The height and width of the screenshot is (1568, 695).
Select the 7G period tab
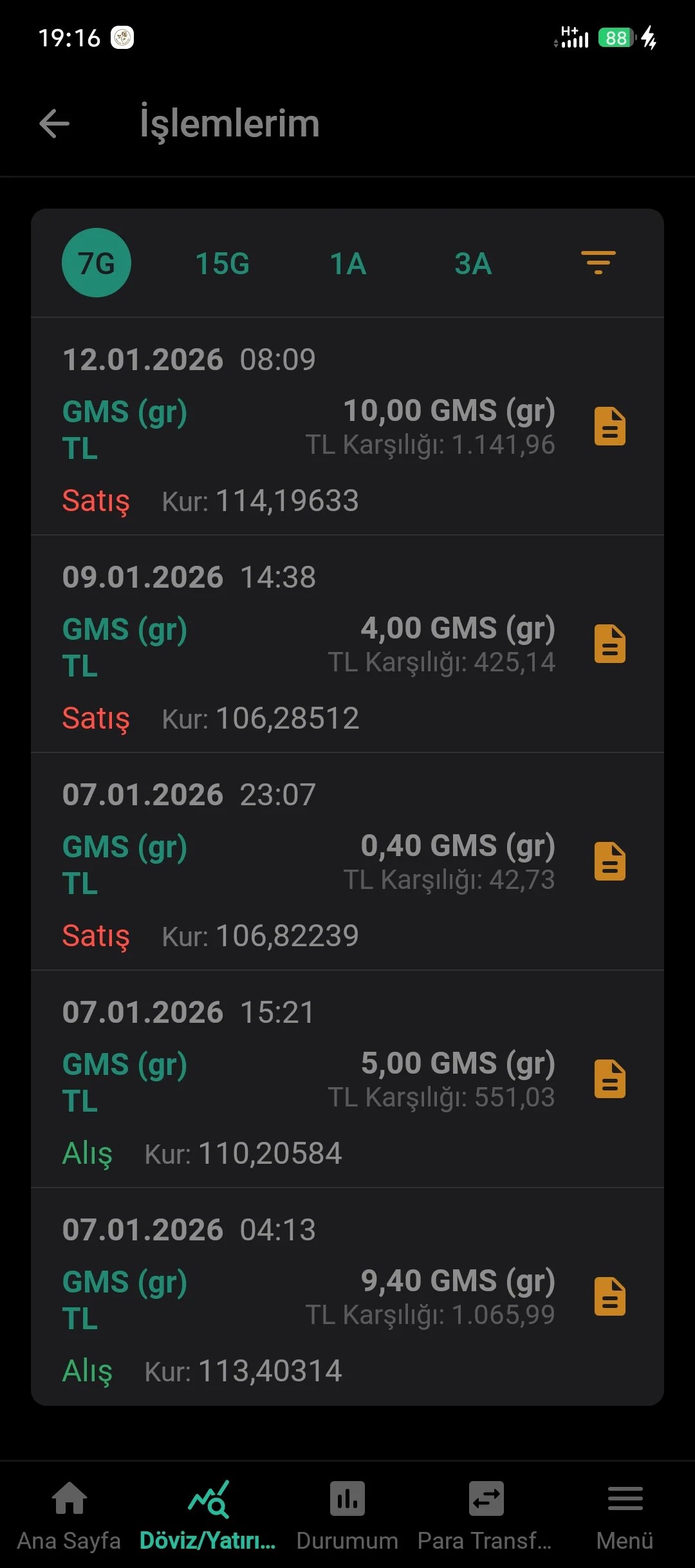coord(97,263)
